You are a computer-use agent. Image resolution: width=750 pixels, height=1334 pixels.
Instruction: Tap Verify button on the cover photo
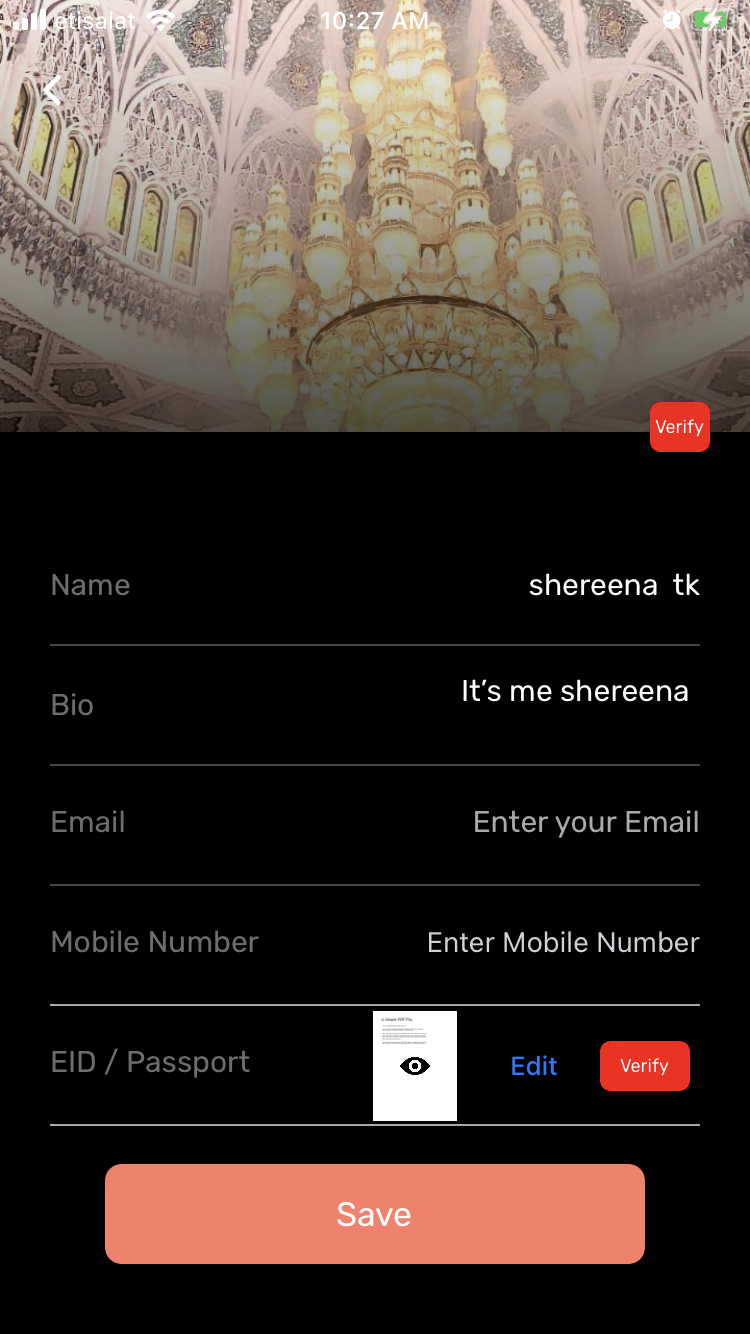pyautogui.click(x=679, y=427)
